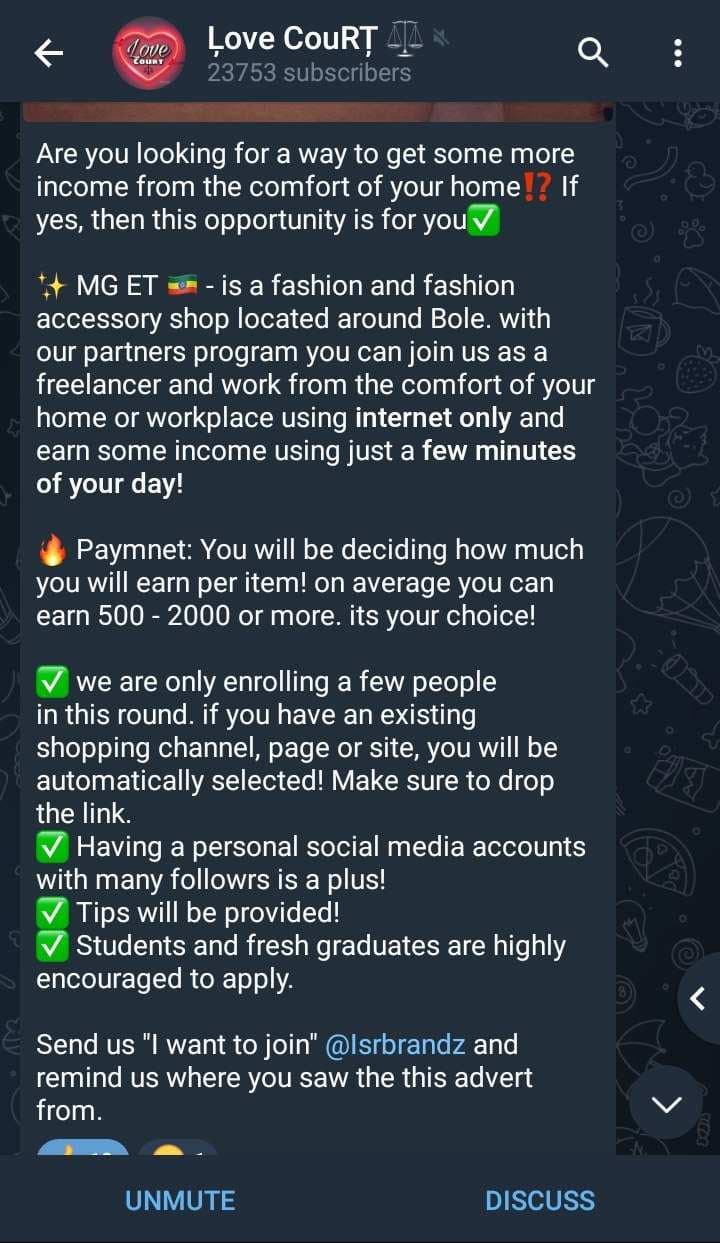Image resolution: width=720 pixels, height=1243 pixels.
Task: Open the Love CouRT channel profile
Action: click(309, 53)
